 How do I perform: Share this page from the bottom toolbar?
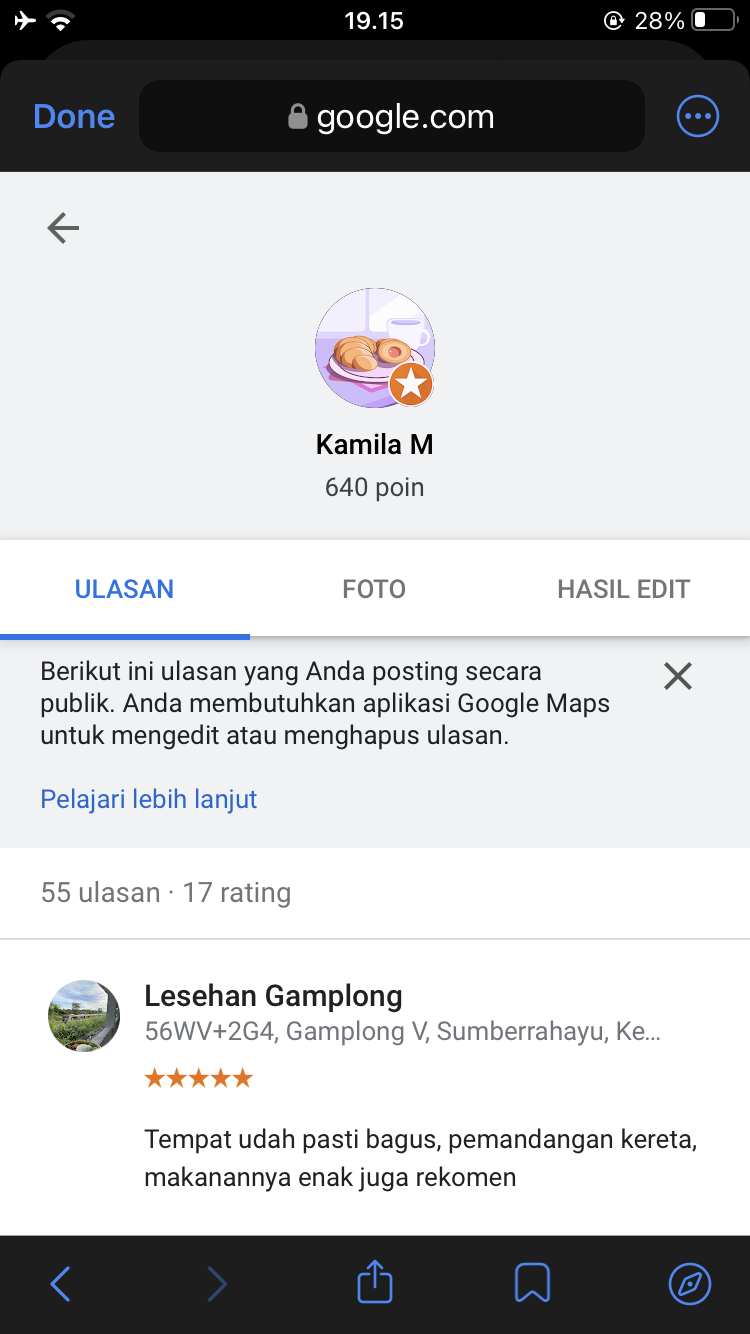pyautogui.click(x=375, y=1283)
